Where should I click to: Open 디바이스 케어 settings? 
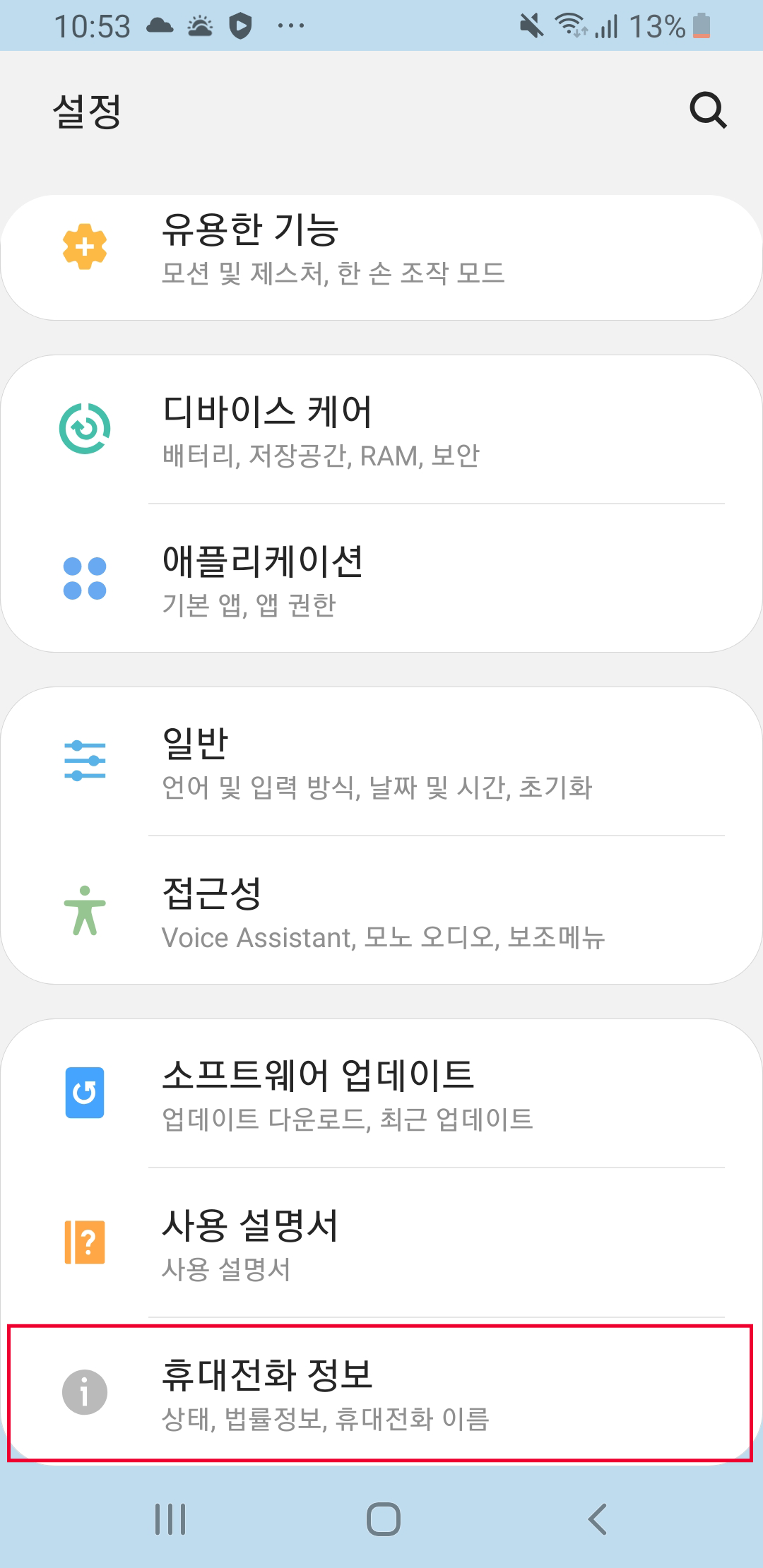381,429
